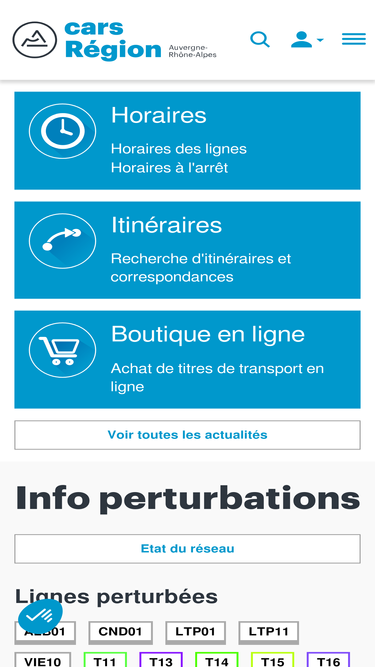Screen dimensions: 375x667
Task: Tap the floating checkmark badge
Action: (x=40, y=616)
